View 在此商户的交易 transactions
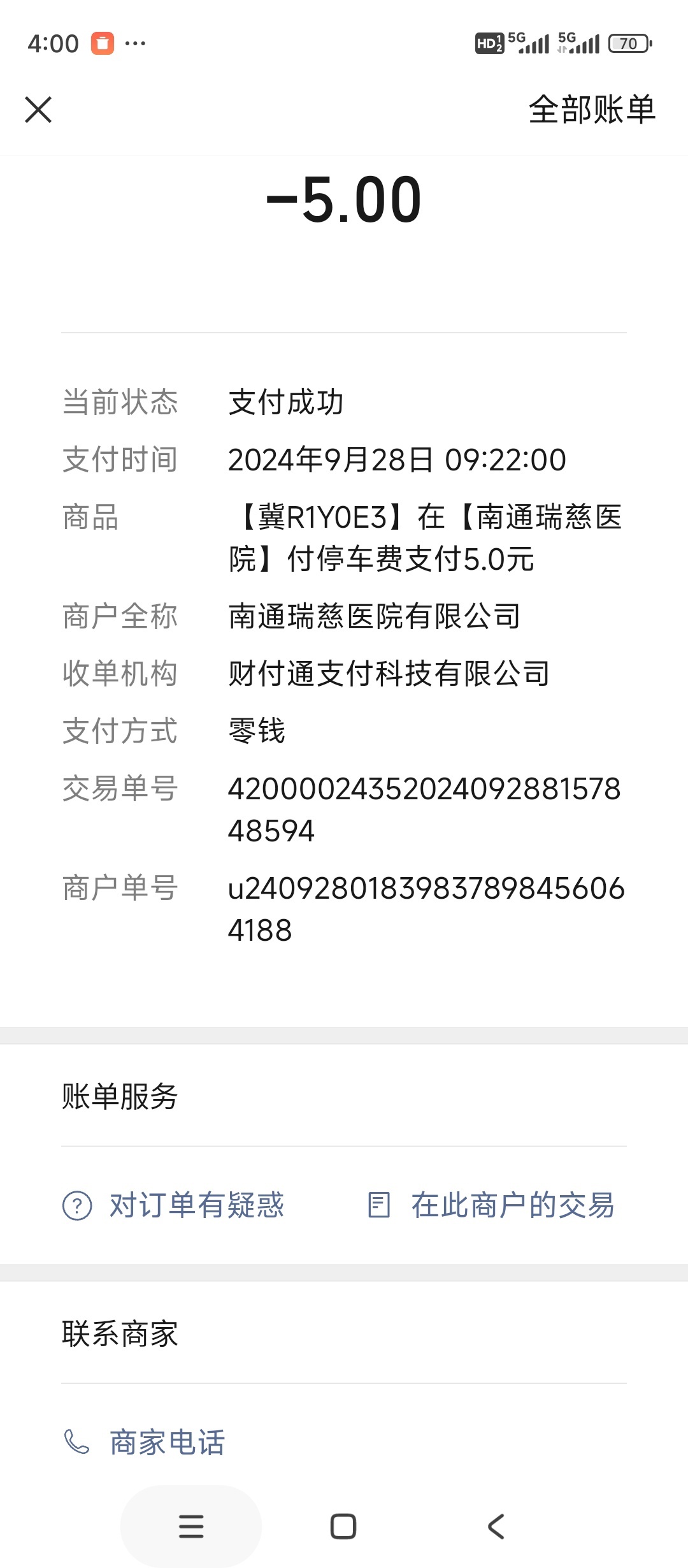688x1568 pixels. coord(491,1205)
